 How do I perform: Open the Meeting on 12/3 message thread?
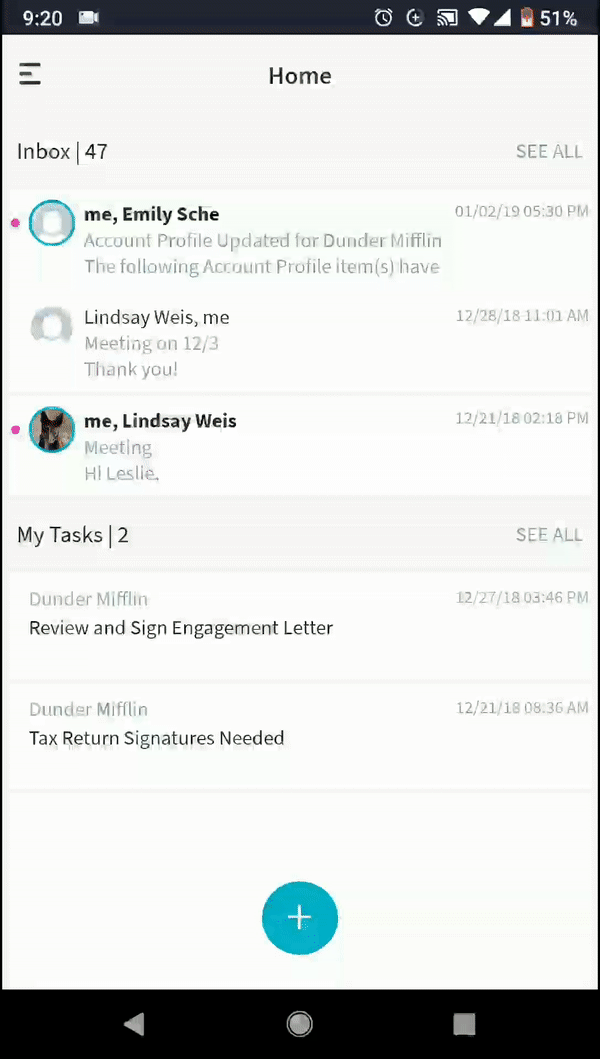[300, 343]
